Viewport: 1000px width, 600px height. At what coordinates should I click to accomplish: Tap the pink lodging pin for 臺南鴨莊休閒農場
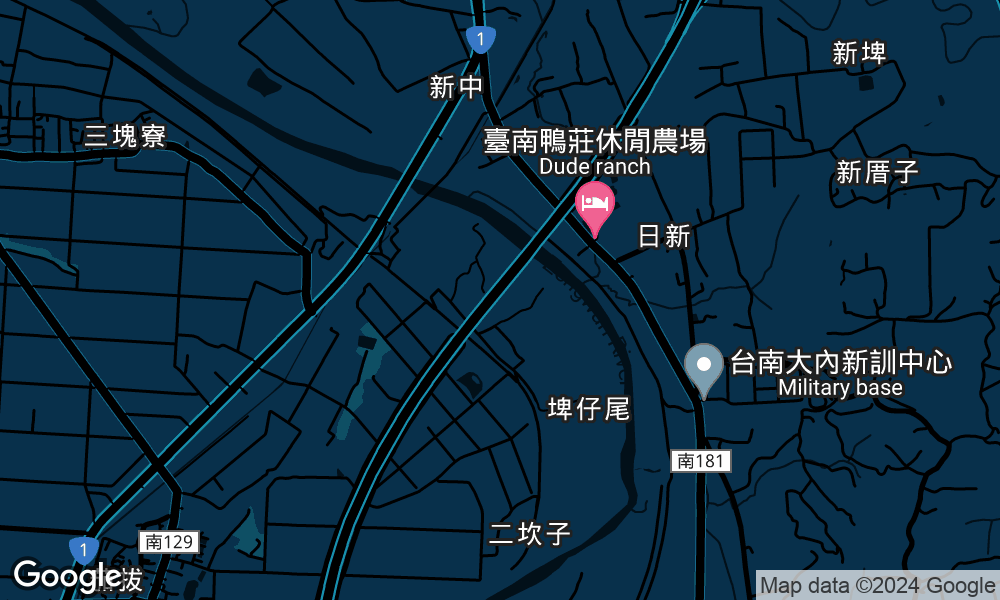pyautogui.click(x=595, y=205)
